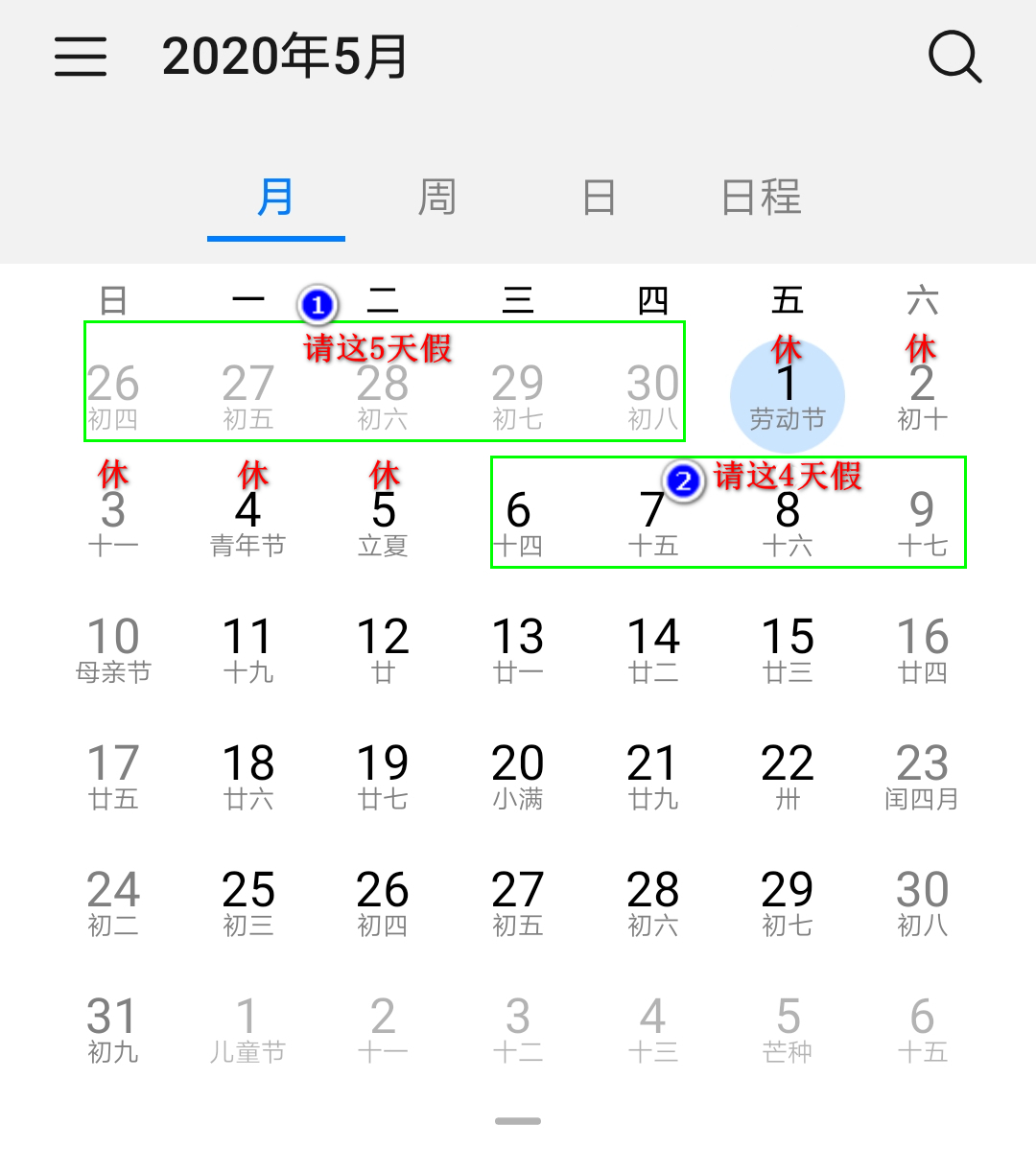Tap May 20 小满 date

point(517,772)
